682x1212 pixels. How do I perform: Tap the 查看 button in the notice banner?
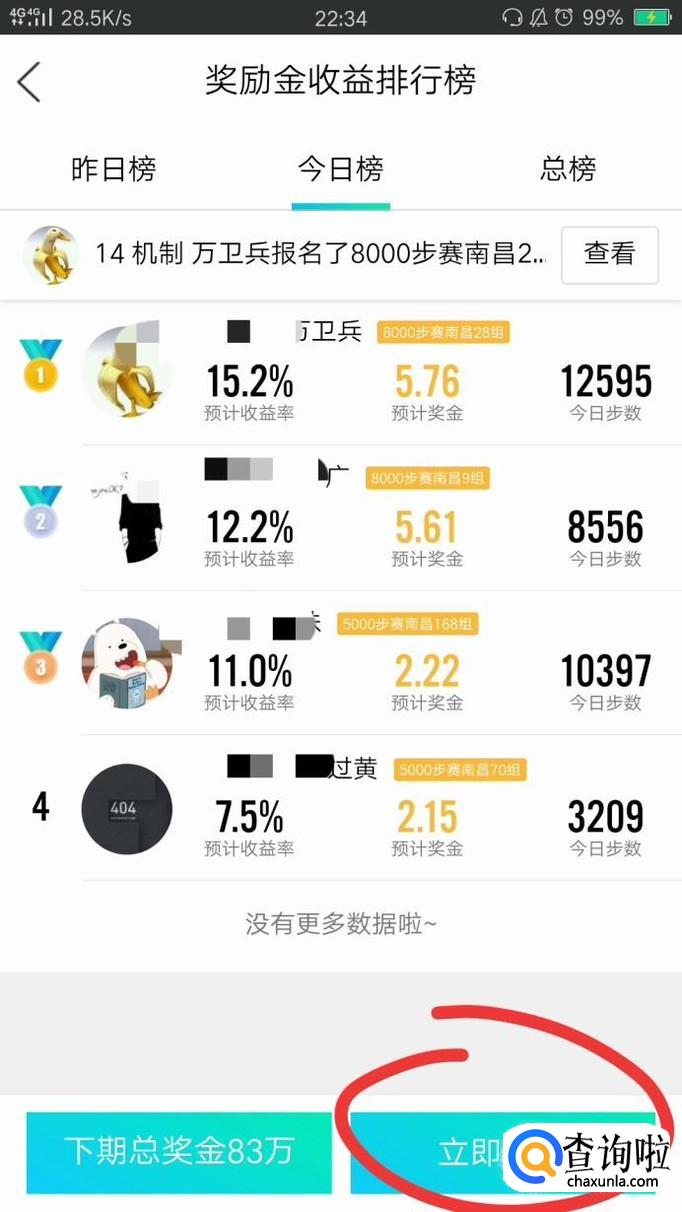click(609, 255)
